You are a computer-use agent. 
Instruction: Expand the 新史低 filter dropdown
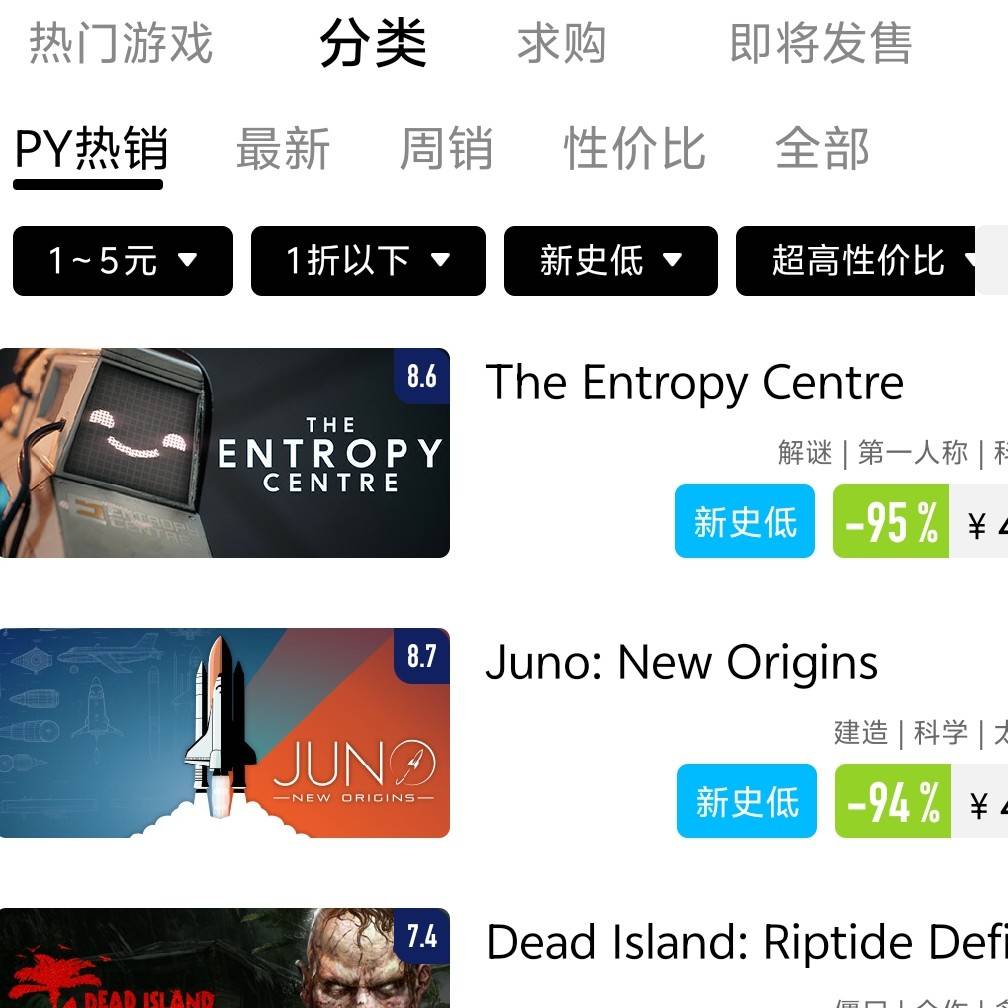610,261
